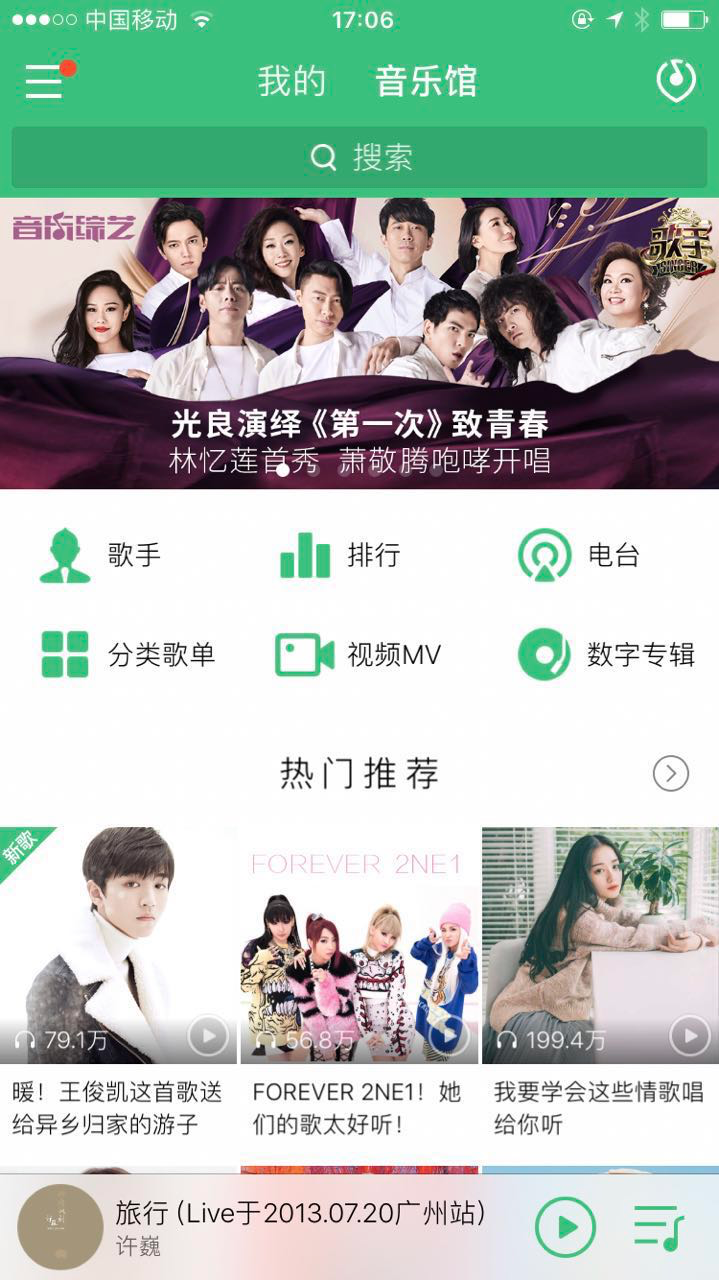
Task: Open the 排行 charts section
Action: tap(340, 555)
